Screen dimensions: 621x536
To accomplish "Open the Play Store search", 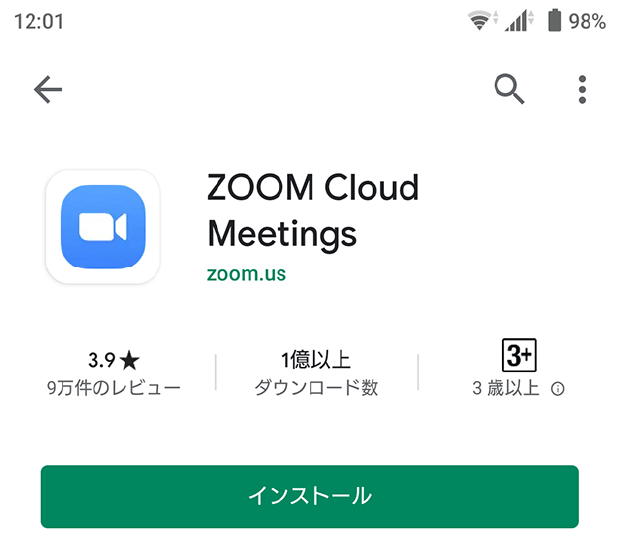I will 510,90.
